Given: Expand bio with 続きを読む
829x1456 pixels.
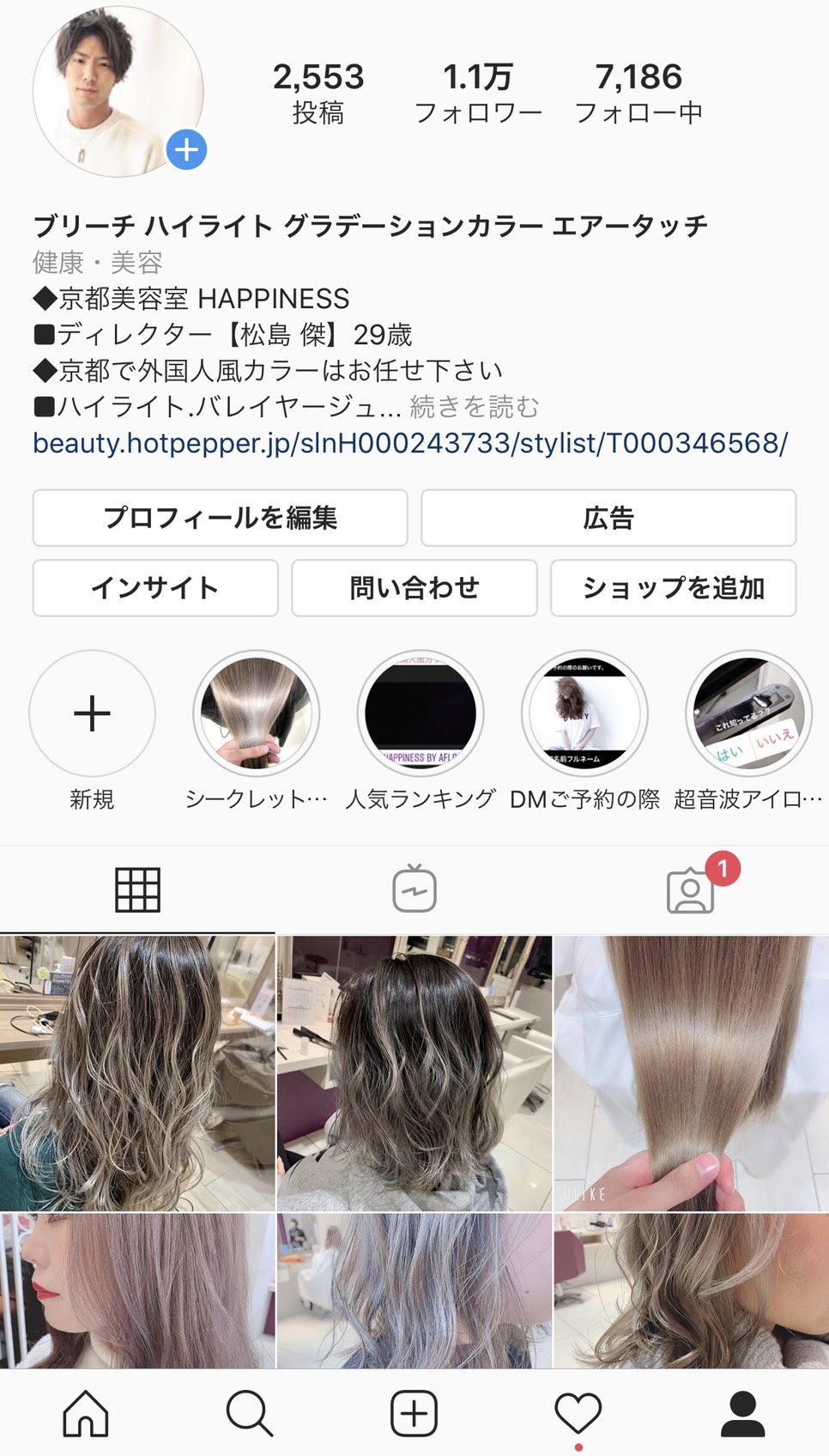Looking at the screenshot, I should tap(475, 406).
